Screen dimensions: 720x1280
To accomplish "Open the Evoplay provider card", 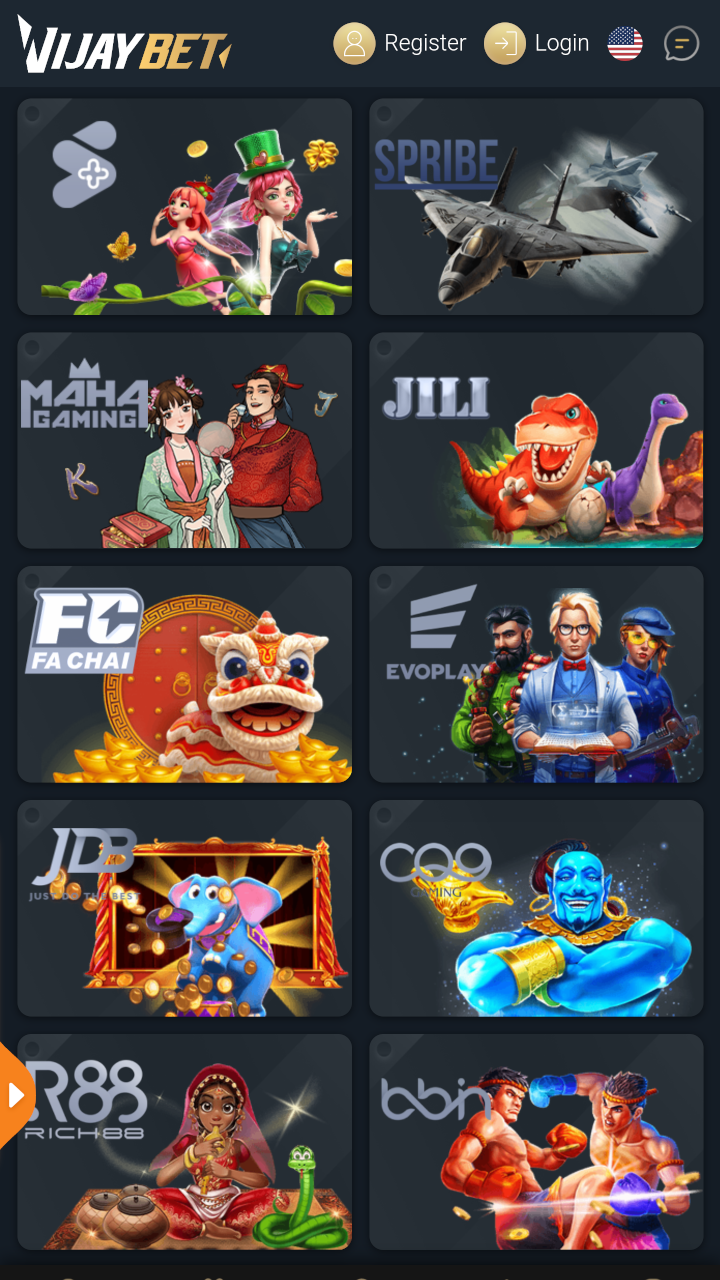I will (536, 674).
